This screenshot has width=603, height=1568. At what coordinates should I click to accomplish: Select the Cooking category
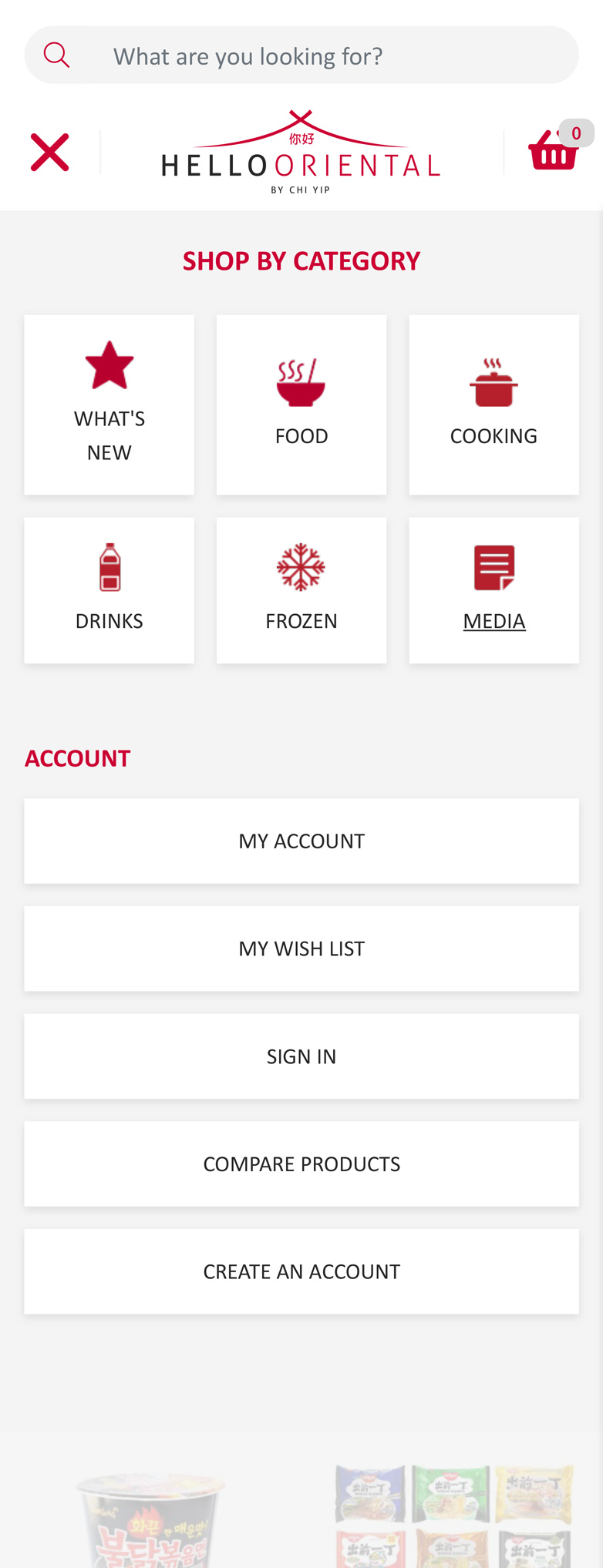[494, 405]
